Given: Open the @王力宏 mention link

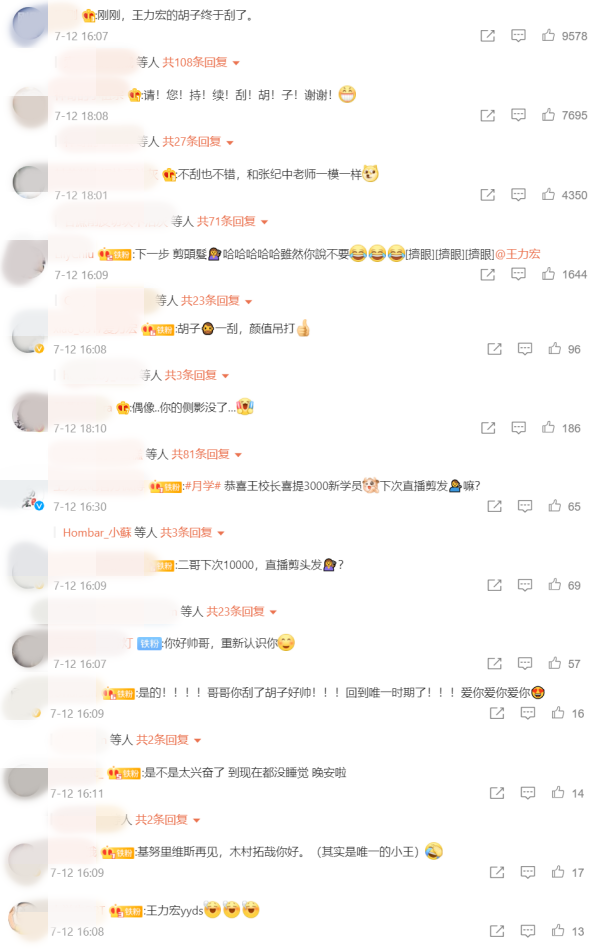Looking at the screenshot, I should point(517,254).
